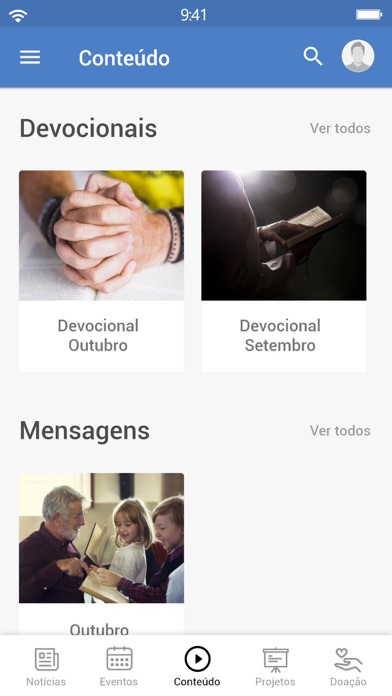Open the Devocional Setembro card
This screenshot has width=392, height=696.
(x=284, y=271)
